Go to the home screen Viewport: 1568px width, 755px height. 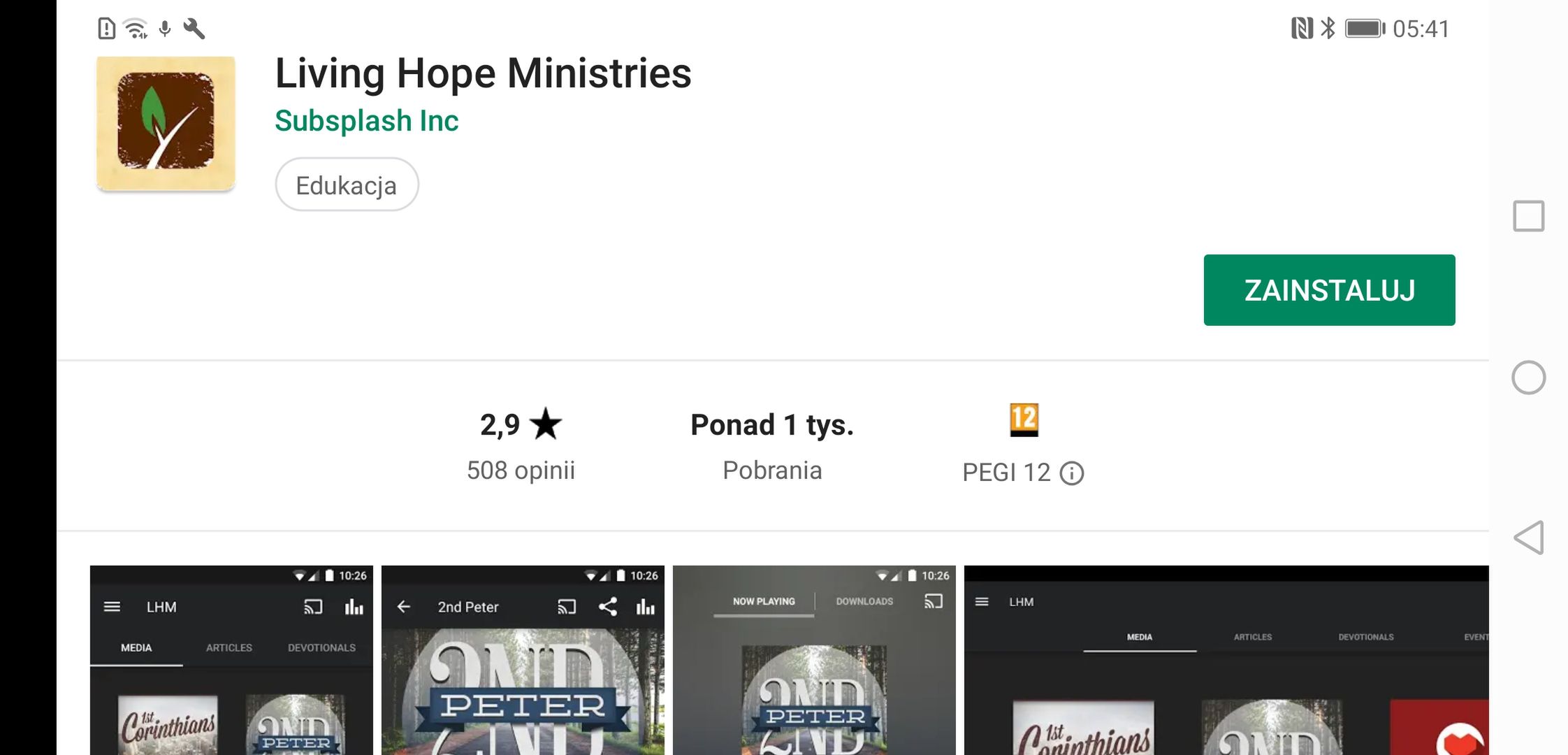1528,377
